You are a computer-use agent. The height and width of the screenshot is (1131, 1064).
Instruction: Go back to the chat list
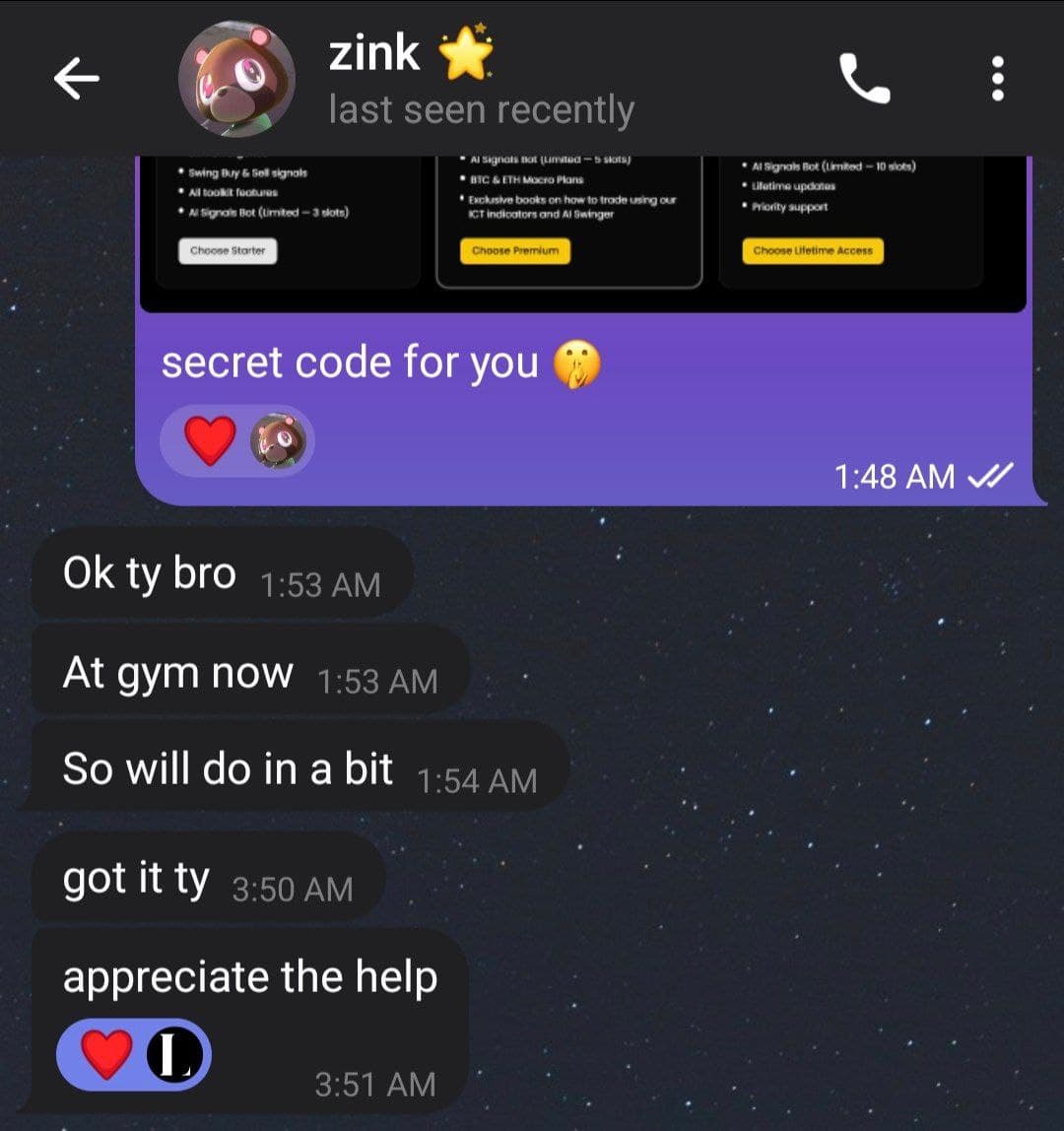[77, 79]
